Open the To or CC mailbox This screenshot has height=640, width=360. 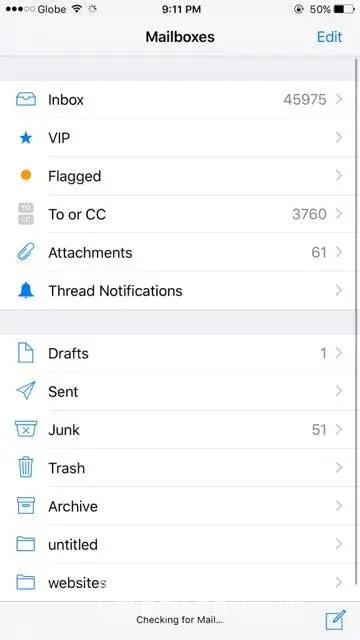[180, 214]
